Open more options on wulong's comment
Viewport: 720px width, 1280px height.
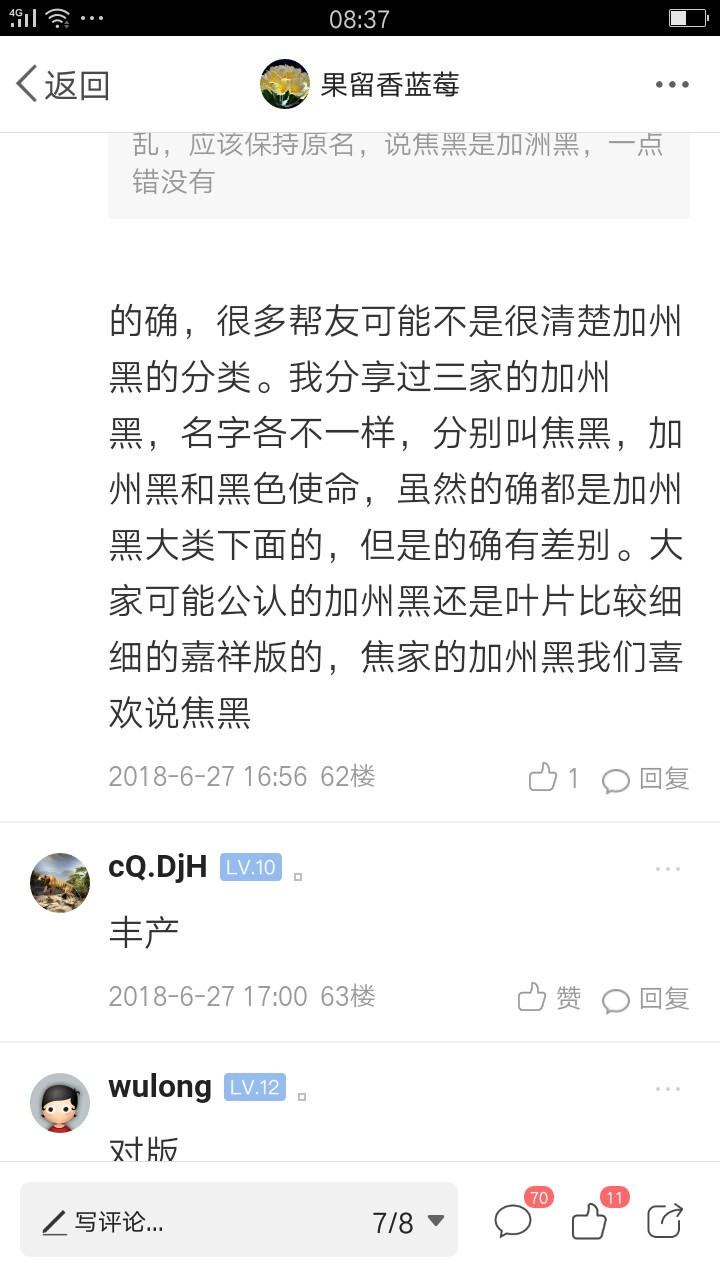pyautogui.click(x=668, y=1089)
